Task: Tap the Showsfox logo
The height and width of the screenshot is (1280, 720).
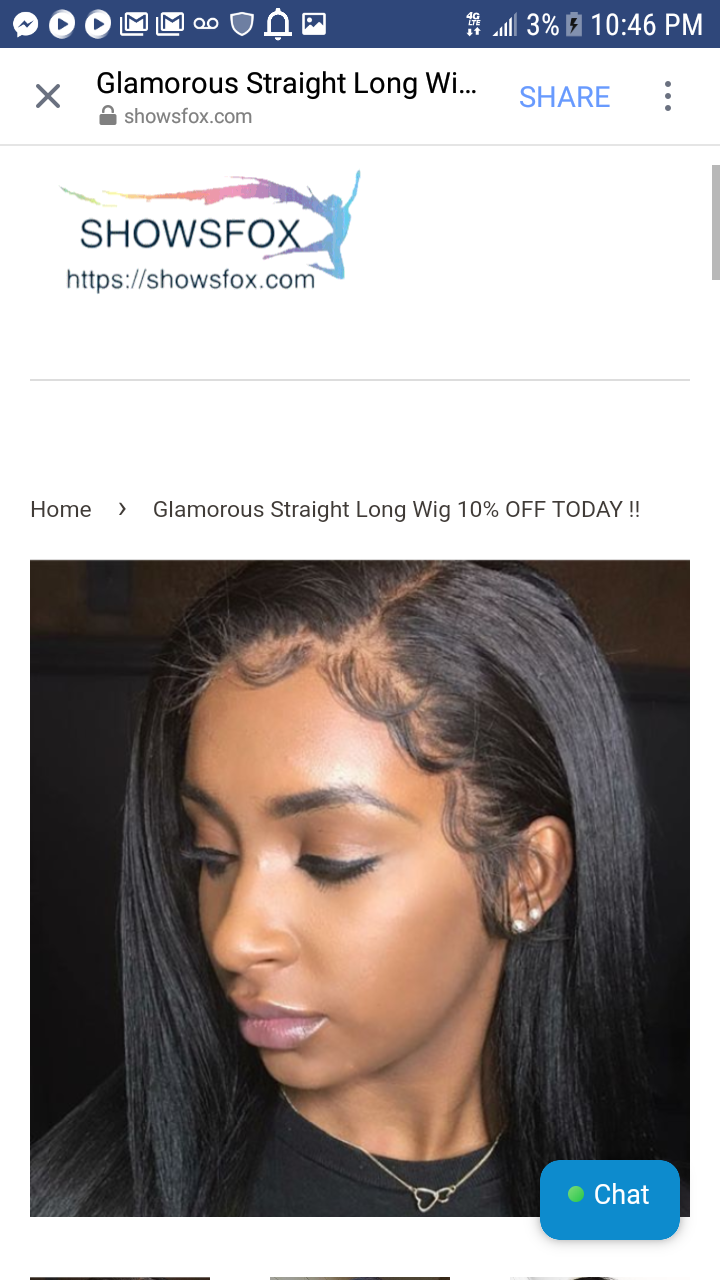Action: 209,232
